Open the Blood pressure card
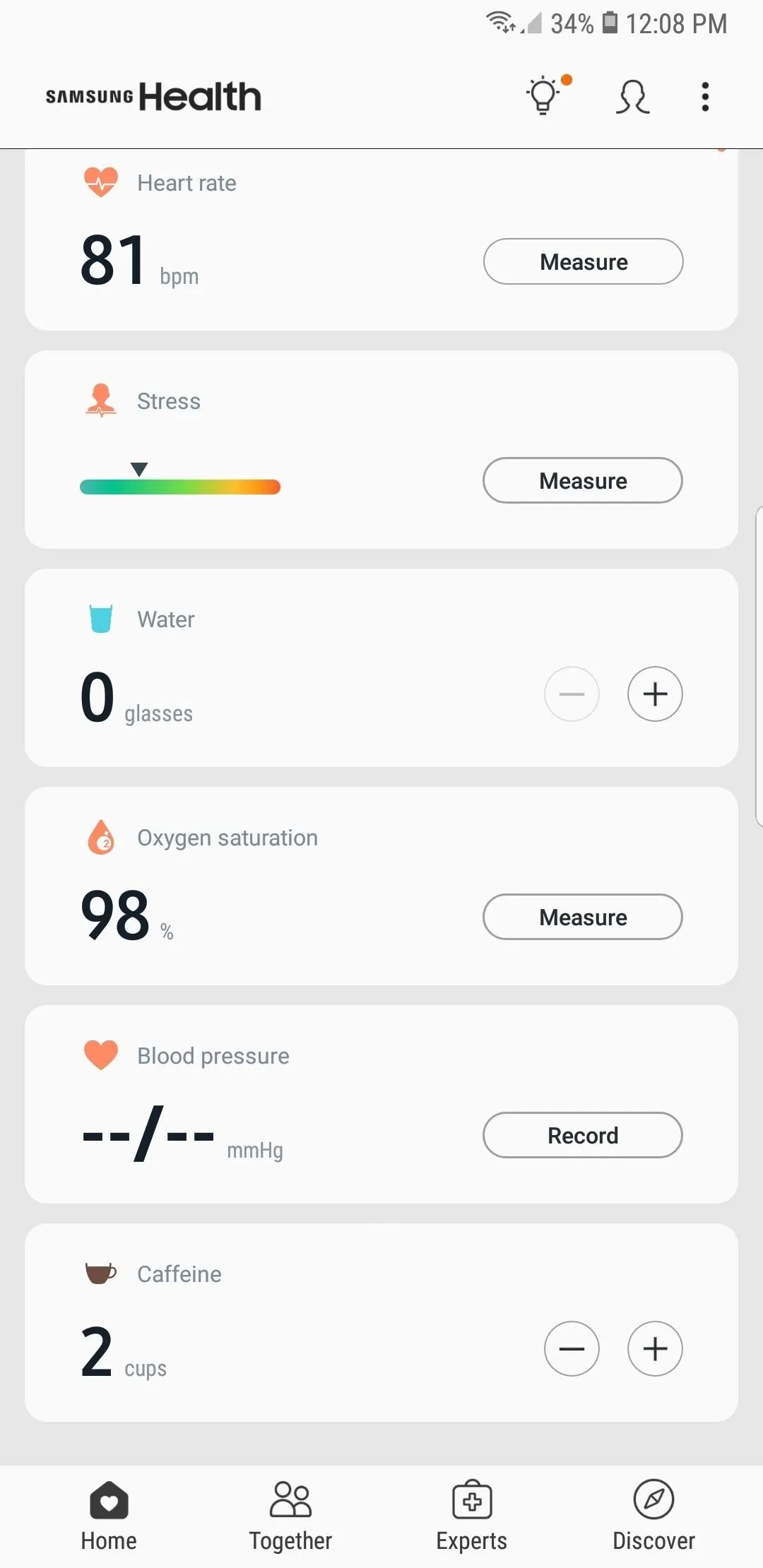Screen dimensions: 763x1568 pyautogui.click(x=381, y=1104)
